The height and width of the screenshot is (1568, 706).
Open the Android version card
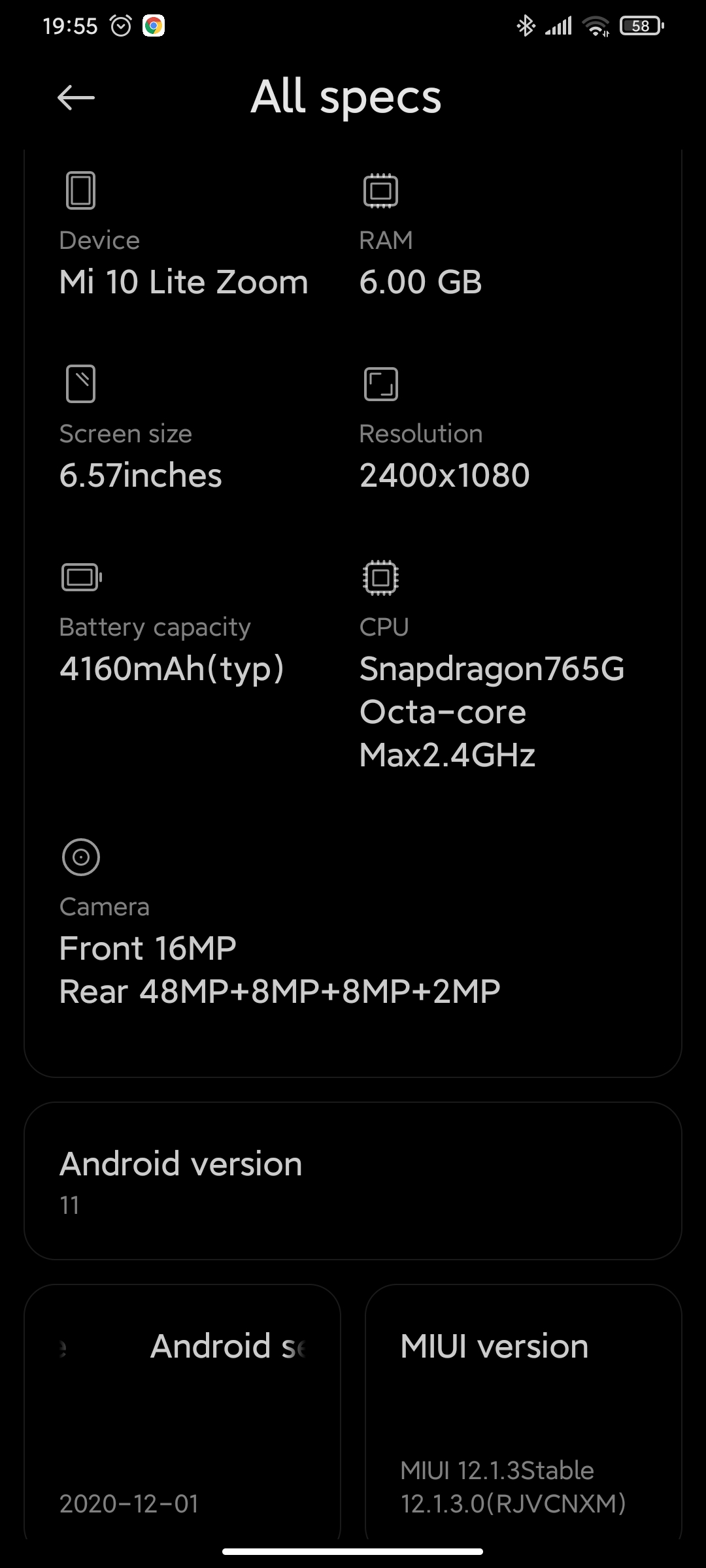pos(353,1181)
